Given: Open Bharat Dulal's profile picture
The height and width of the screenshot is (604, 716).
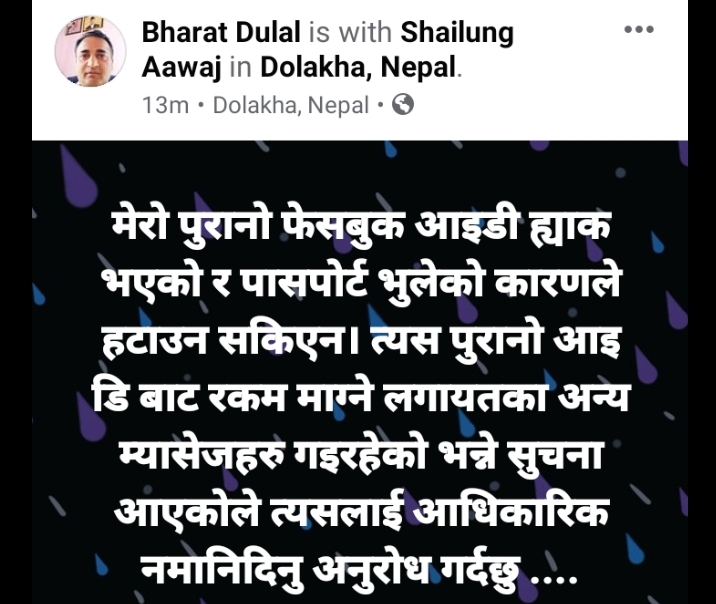Looking at the screenshot, I should tap(90, 52).
